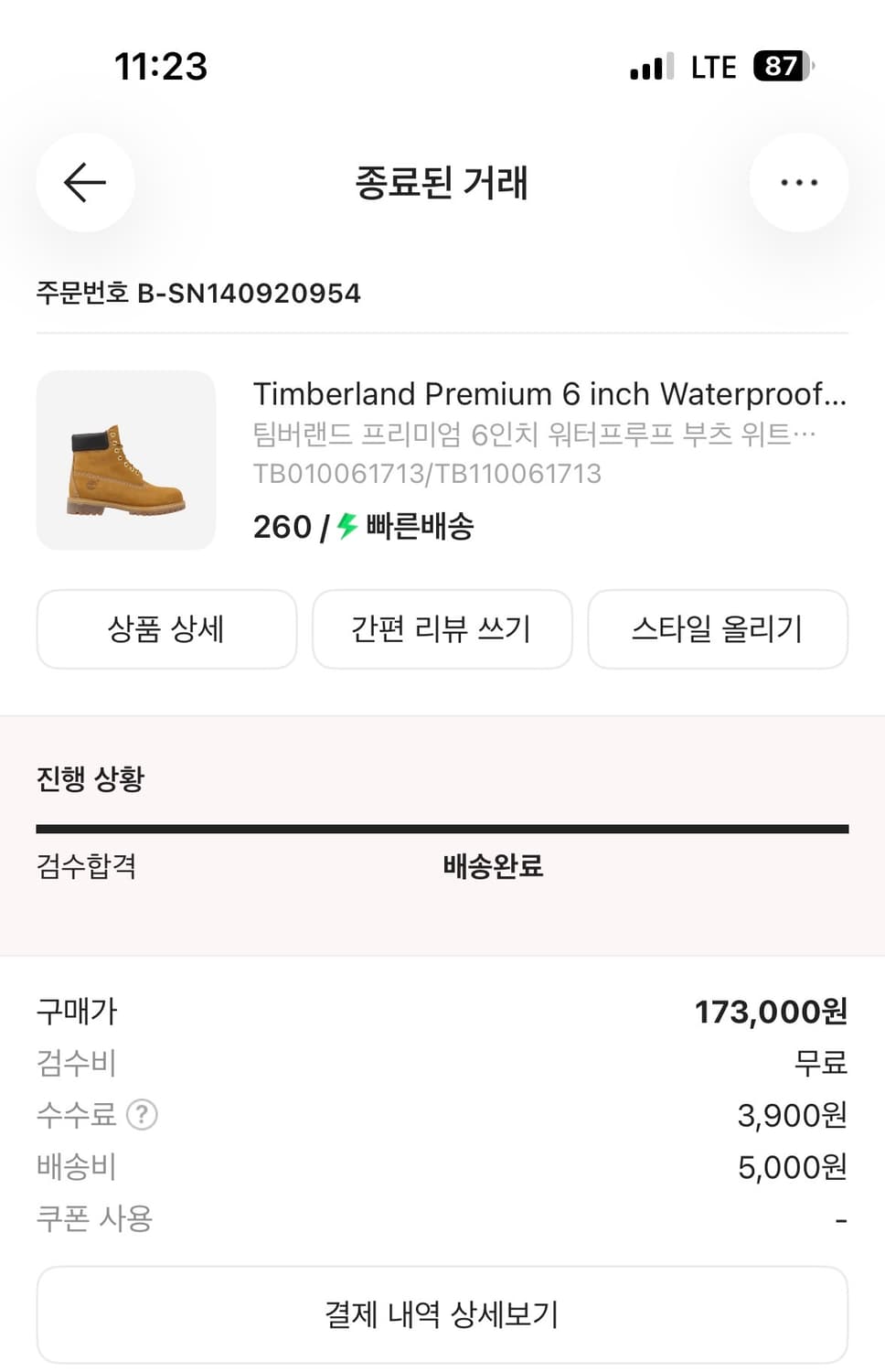The width and height of the screenshot is (885, 1372).
Task: Tap the 배송완료 delivery complete status
Action: [x=490, y=867]
